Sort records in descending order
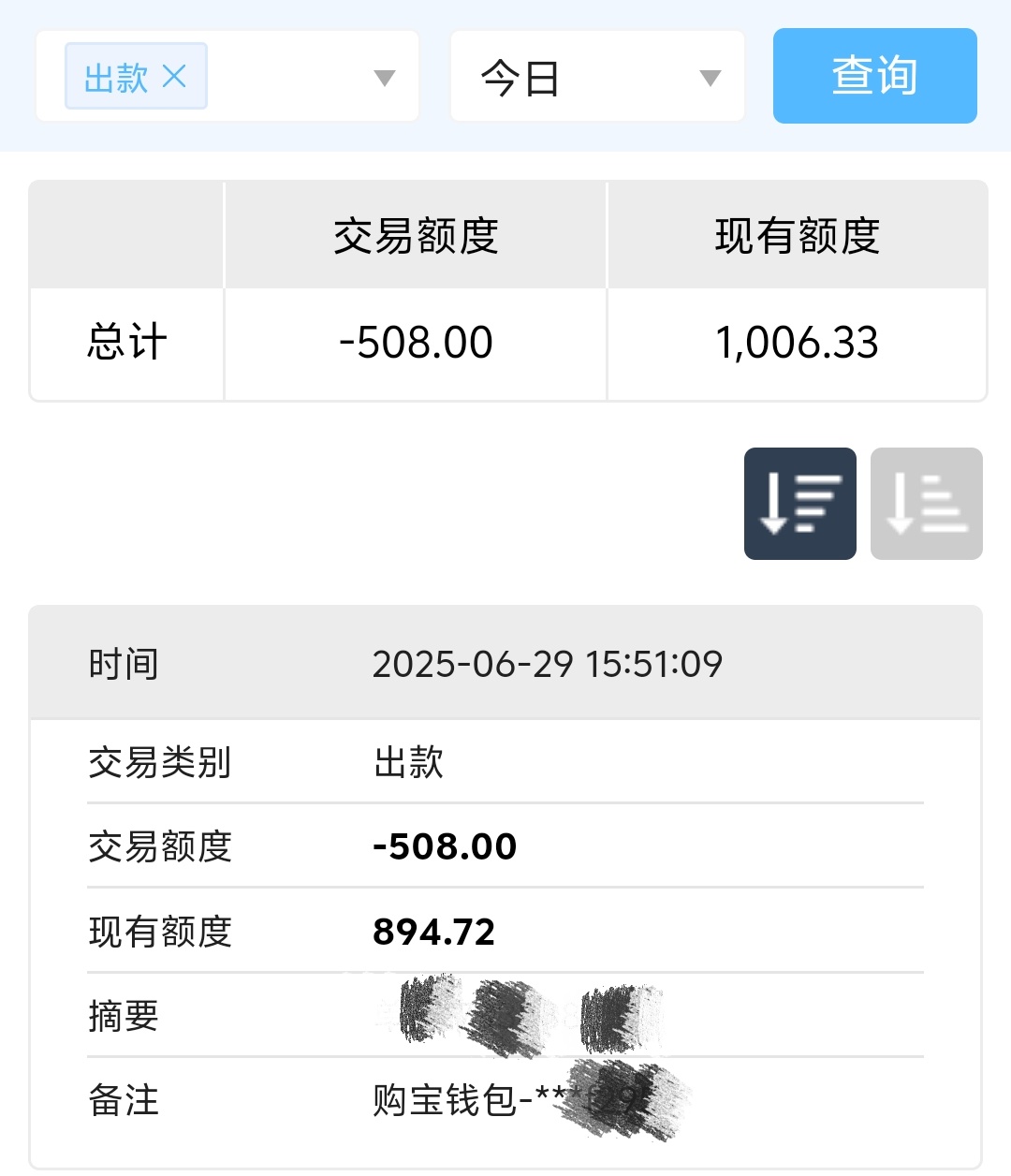The height and width of the screenshot is (1176, 1011). click(799, 504)
